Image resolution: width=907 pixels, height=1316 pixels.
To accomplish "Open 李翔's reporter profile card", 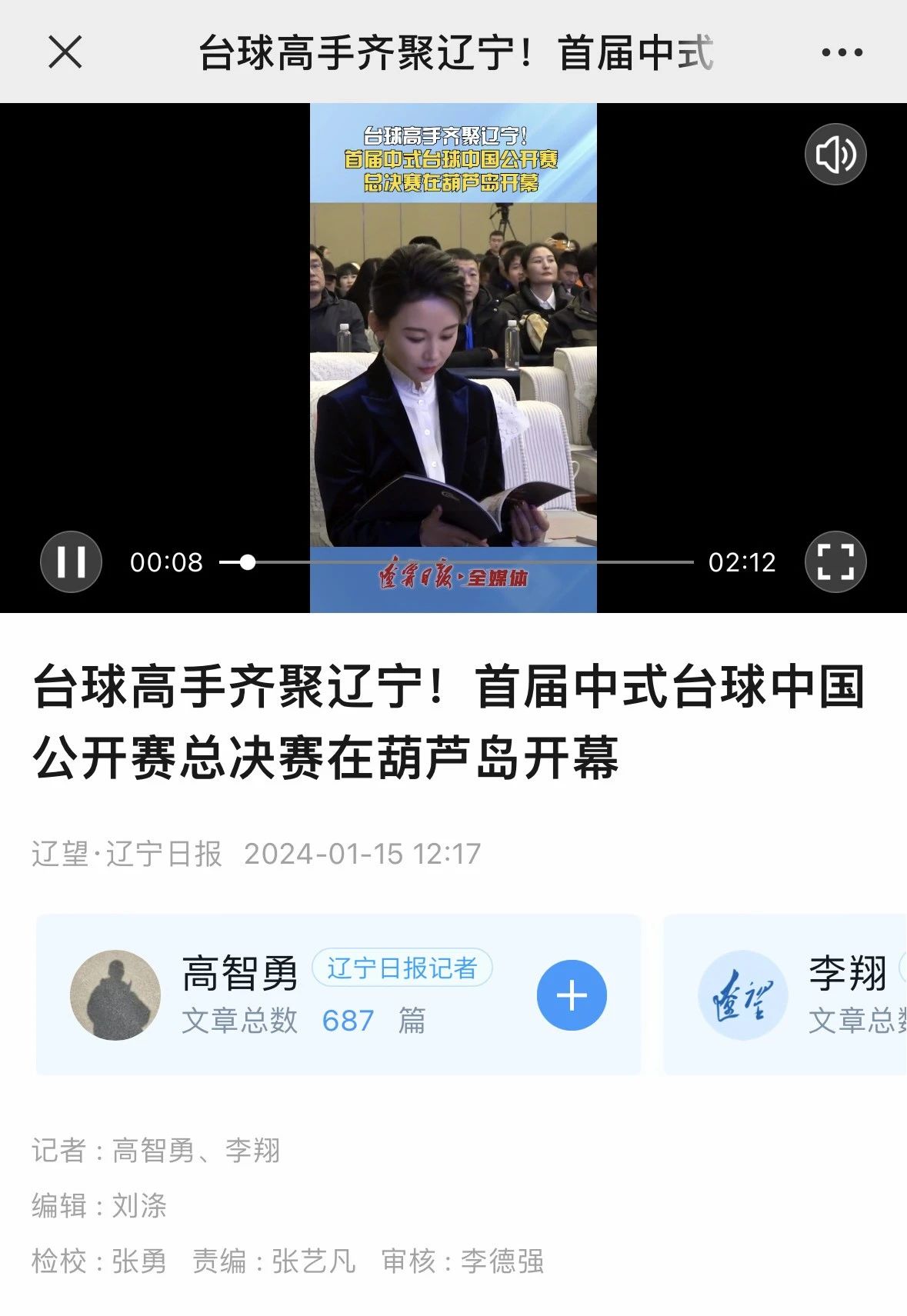I will (800, 995).
